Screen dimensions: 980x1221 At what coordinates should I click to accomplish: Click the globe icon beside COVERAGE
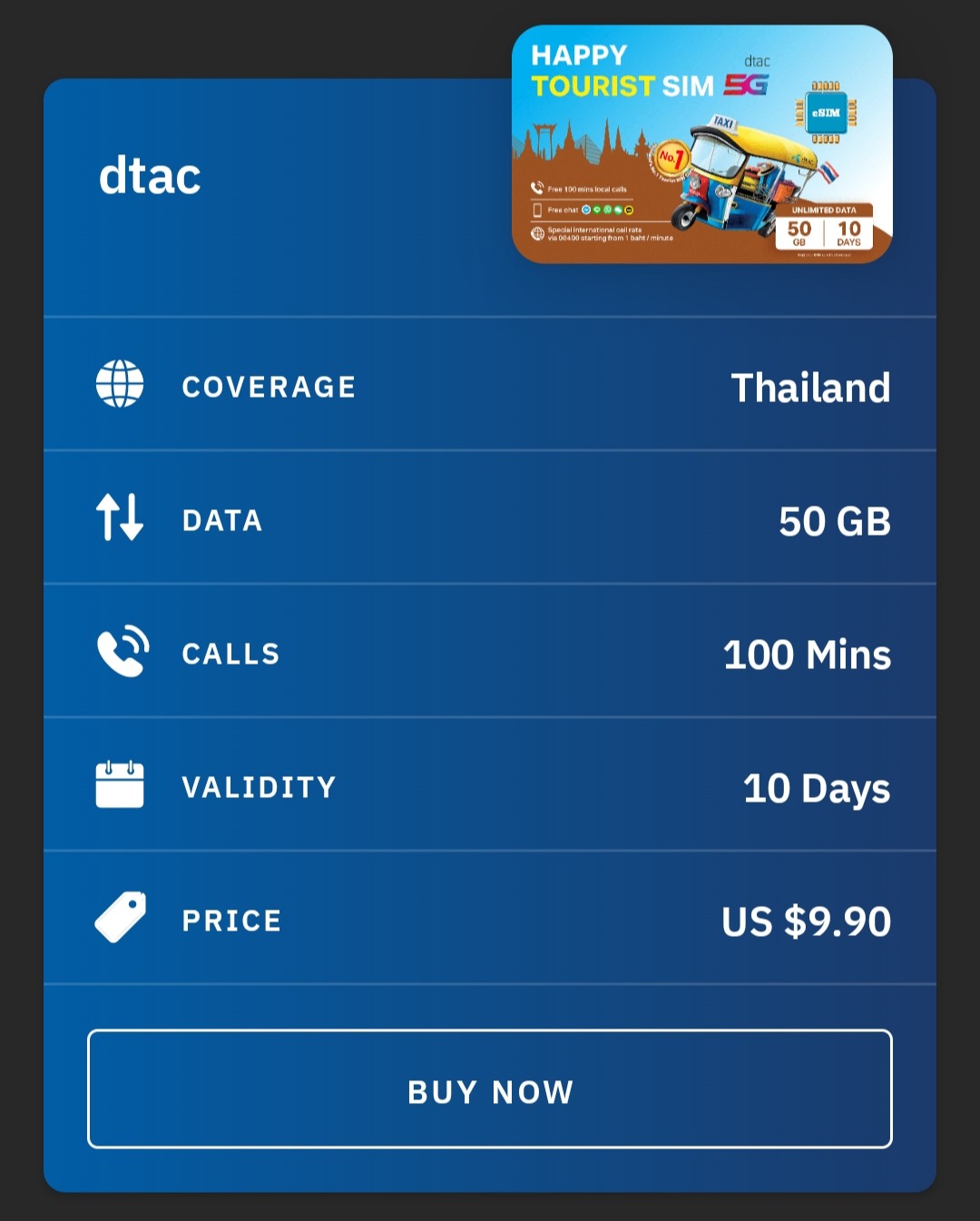118,383
